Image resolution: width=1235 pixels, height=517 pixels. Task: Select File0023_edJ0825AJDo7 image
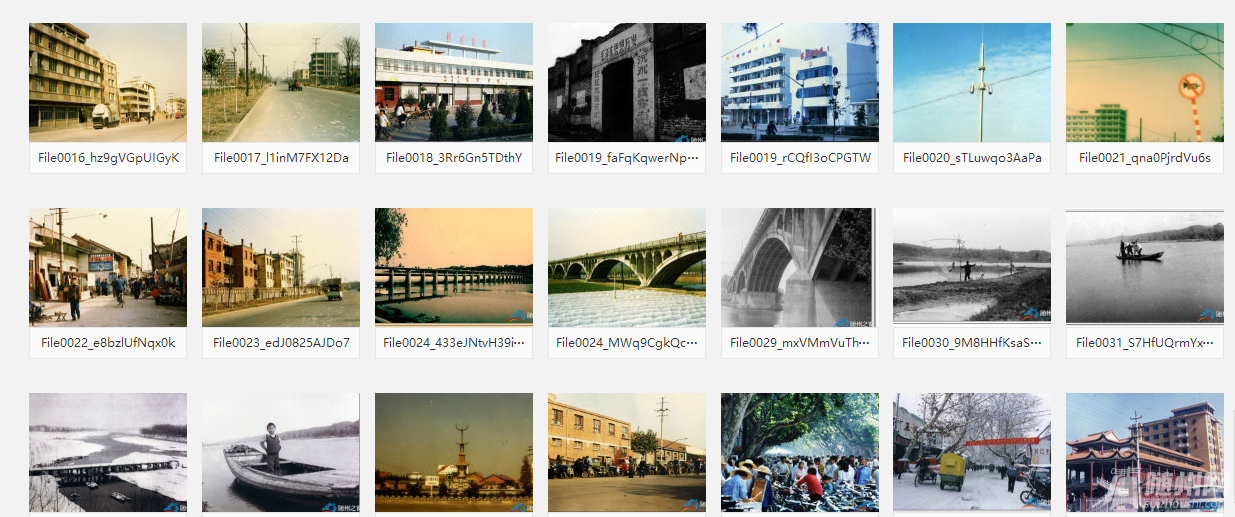[281, 267]
